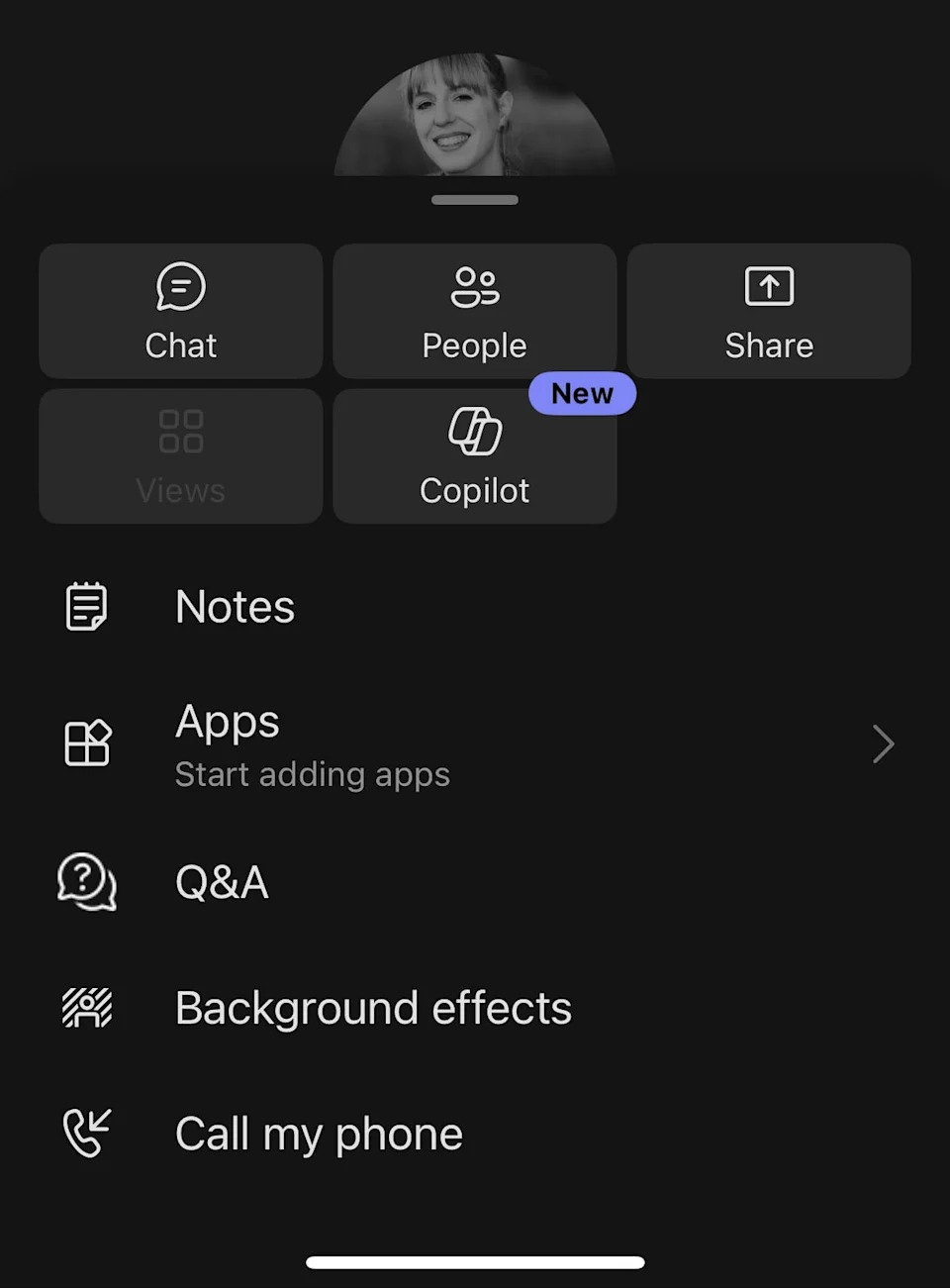Tap the Call my phone handset icon
Image resolution: width=950 pixels, height=1288 pixels.
pos(86,1134)
